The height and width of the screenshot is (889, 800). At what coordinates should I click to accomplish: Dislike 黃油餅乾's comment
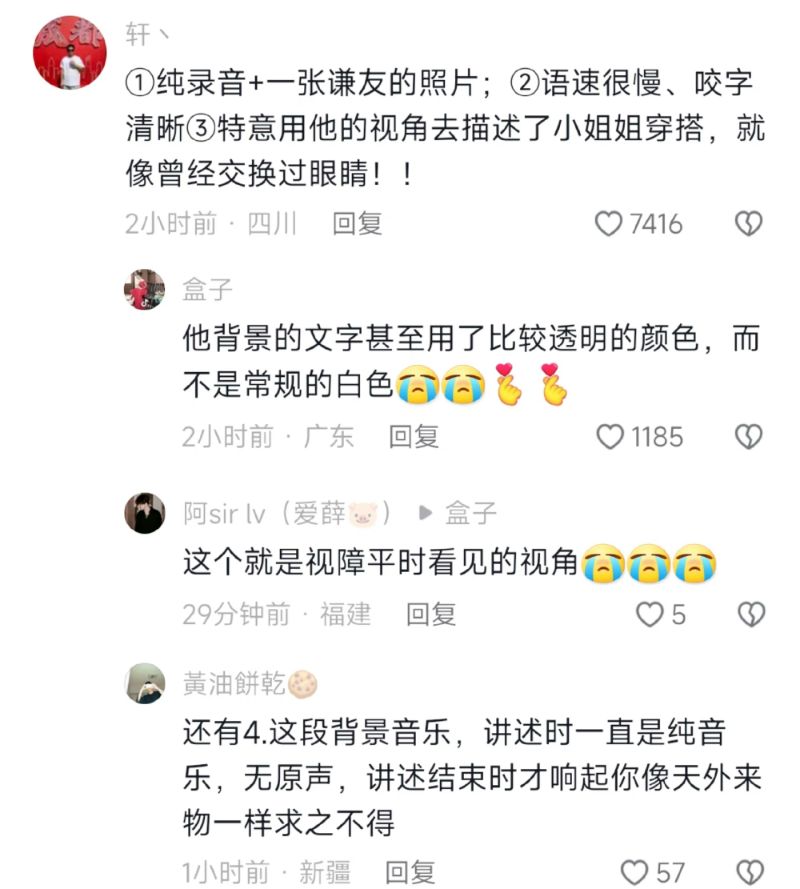[748, 871]
